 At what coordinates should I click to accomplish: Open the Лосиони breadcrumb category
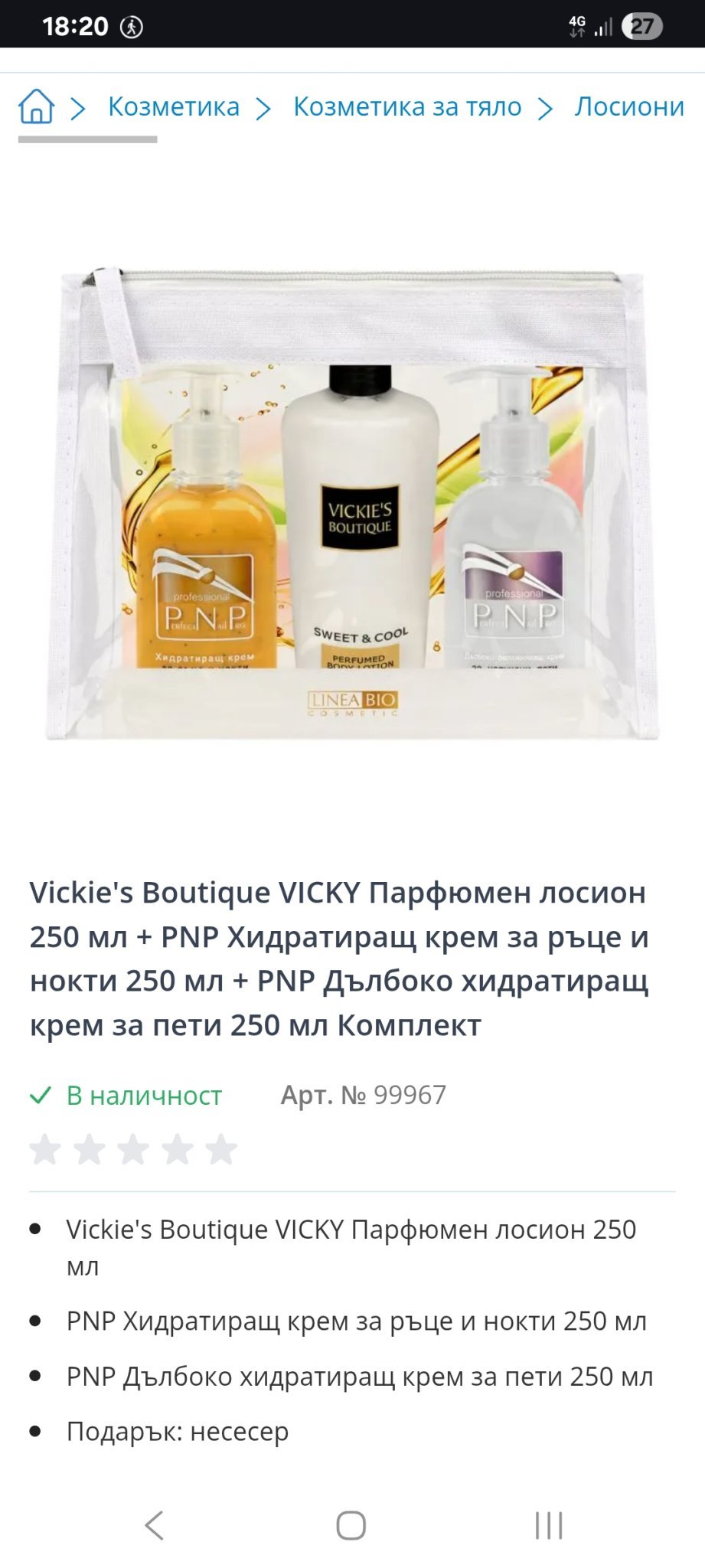pos(629,106)
